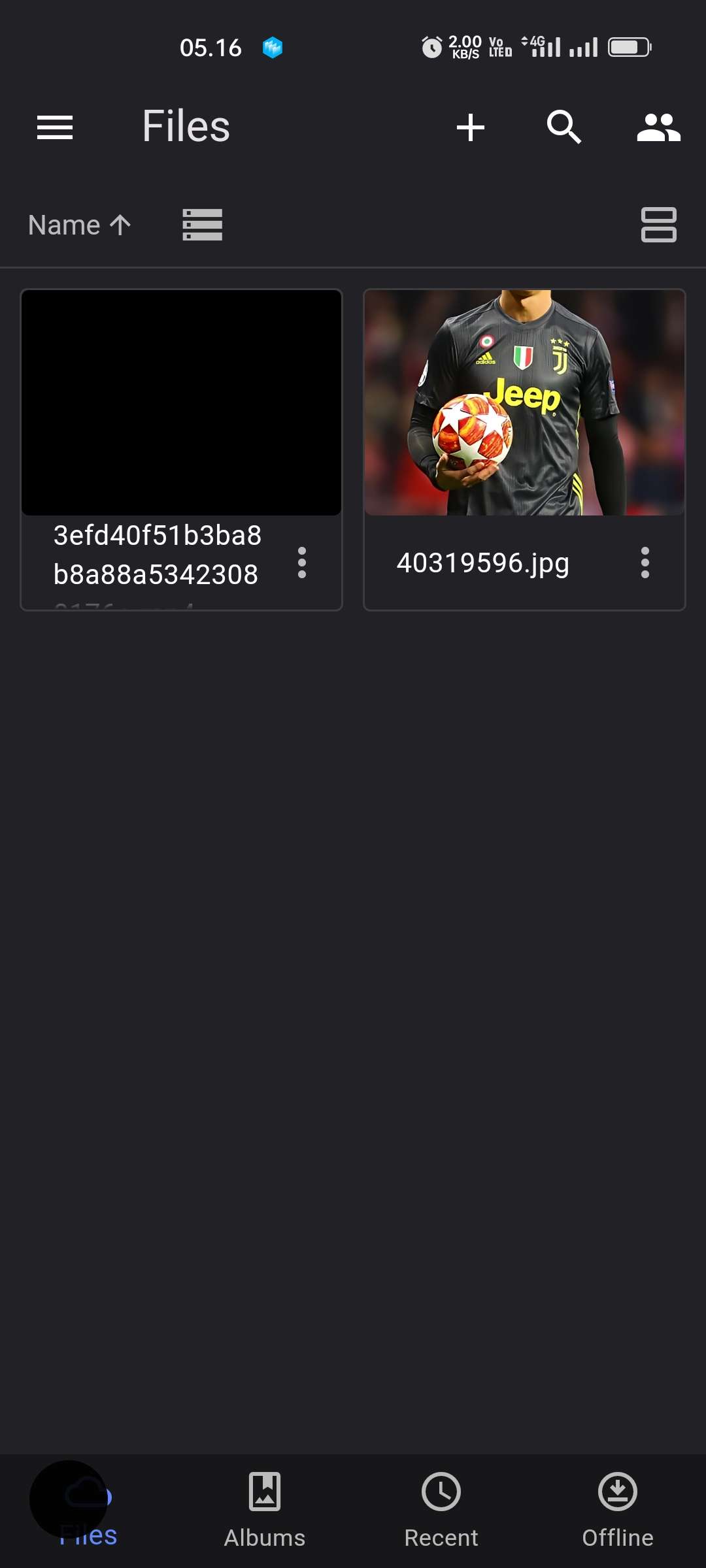Open the search magnifier
706x1568 pixels.
[x=564, y=127]
